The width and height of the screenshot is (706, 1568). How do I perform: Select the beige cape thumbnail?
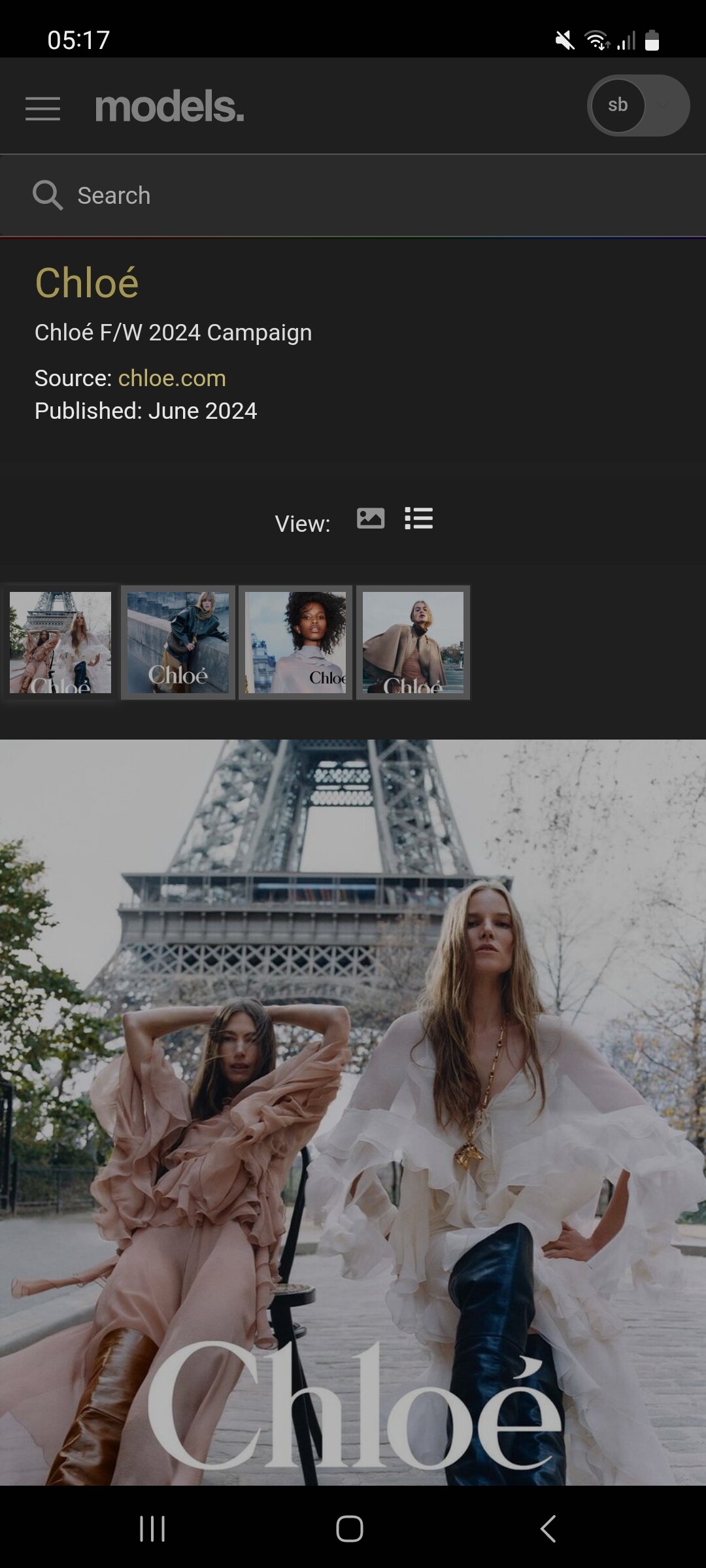(x=413, y=642)
